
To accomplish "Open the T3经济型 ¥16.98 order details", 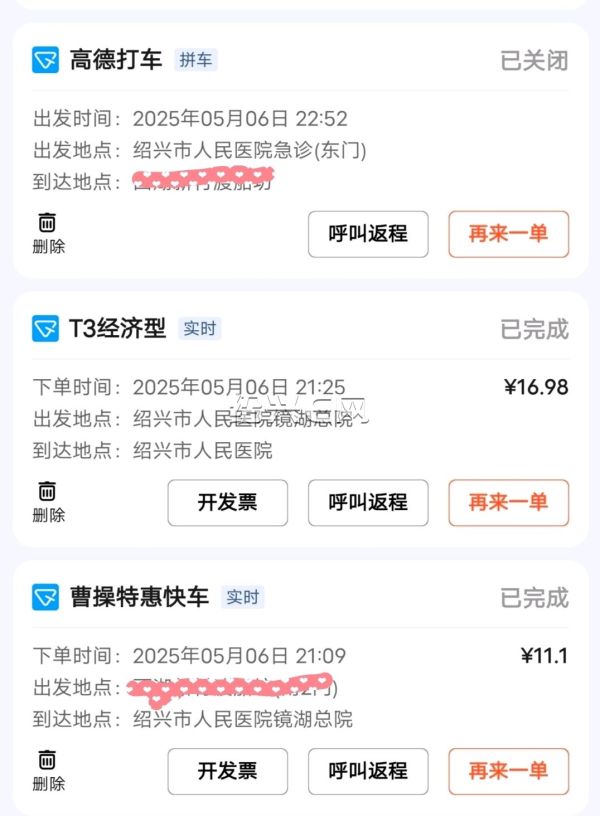I will click(300, 420).
